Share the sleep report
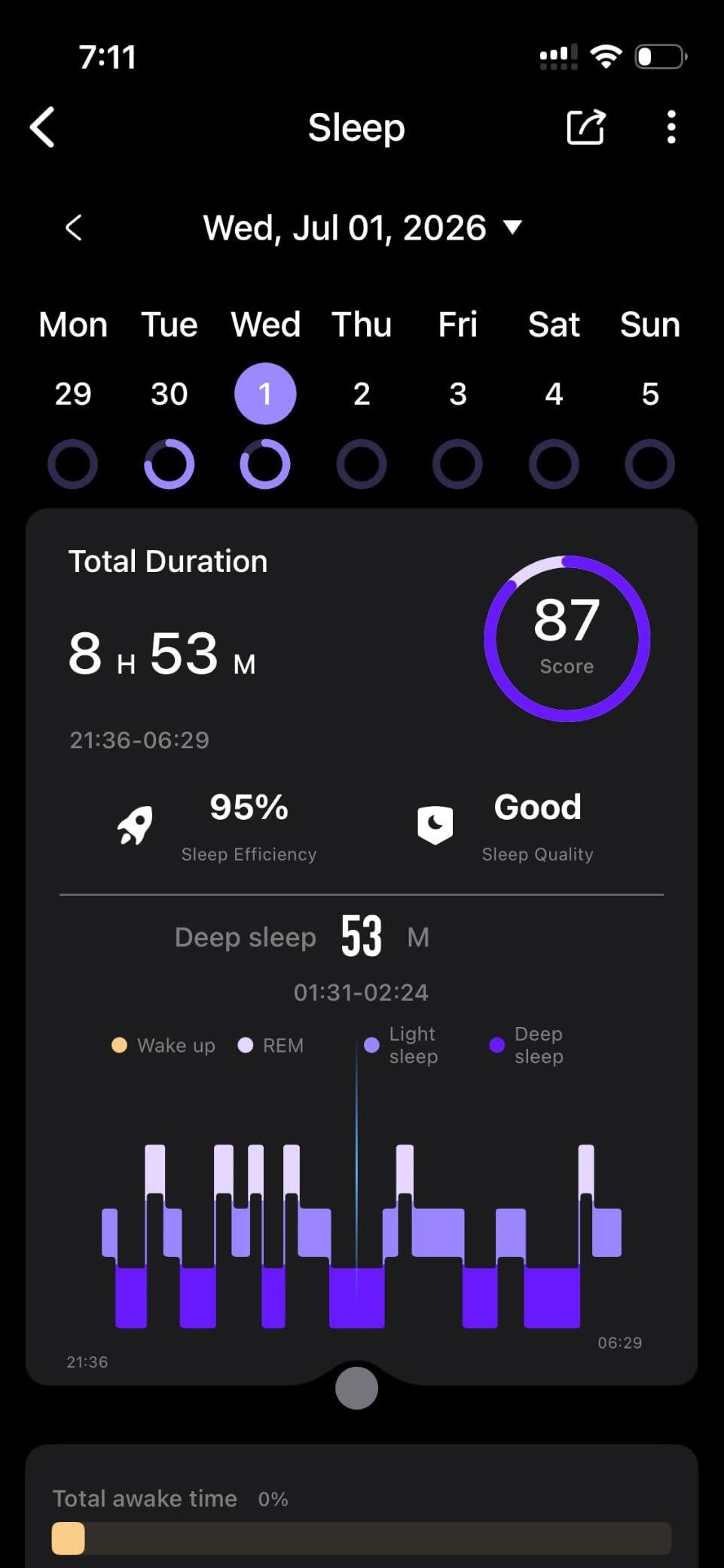The width and height of the screenshot is (724, 1568). [x=586, y=127]
